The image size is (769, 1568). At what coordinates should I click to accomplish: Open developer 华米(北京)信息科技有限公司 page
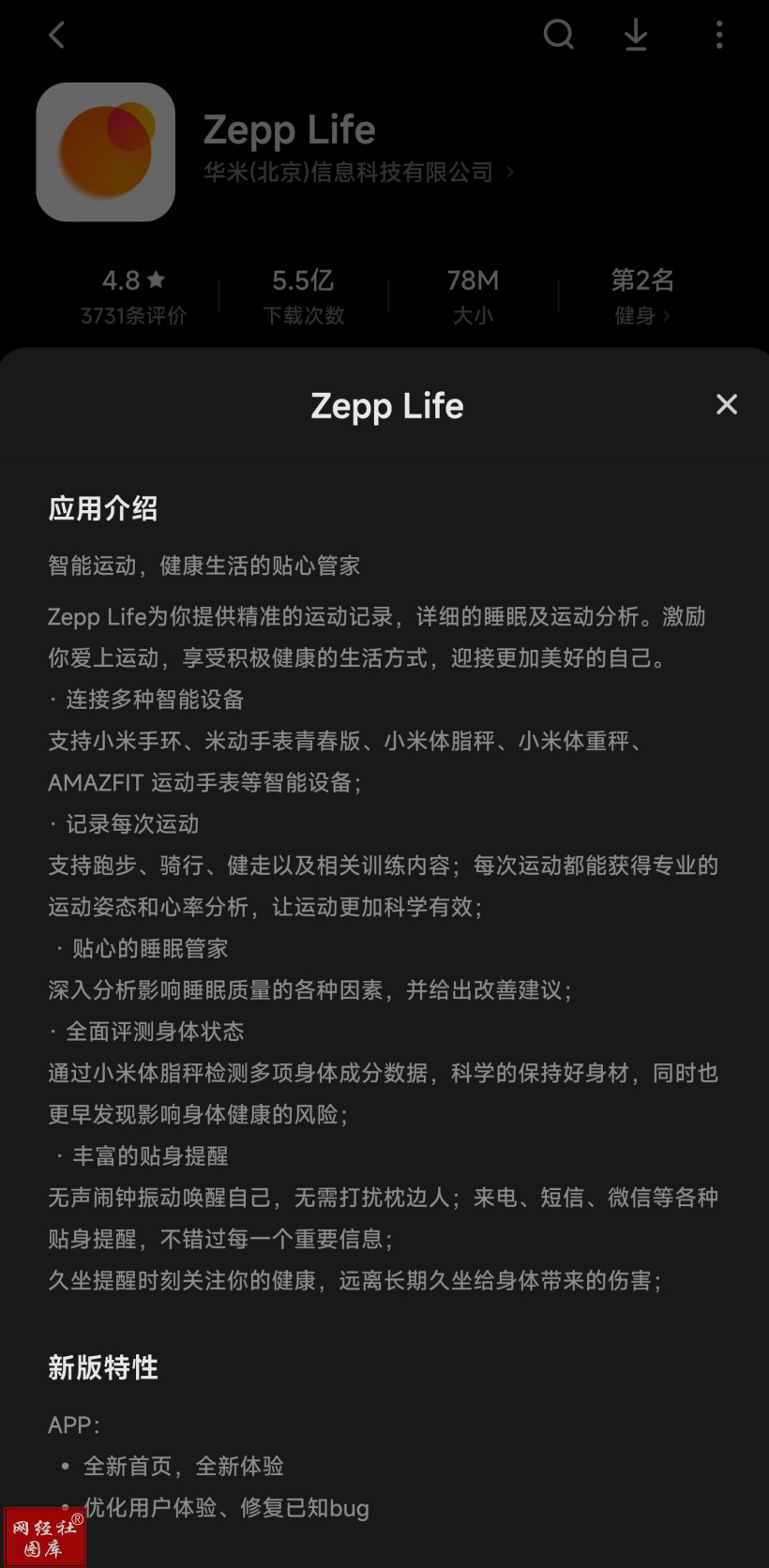(359, 172)
